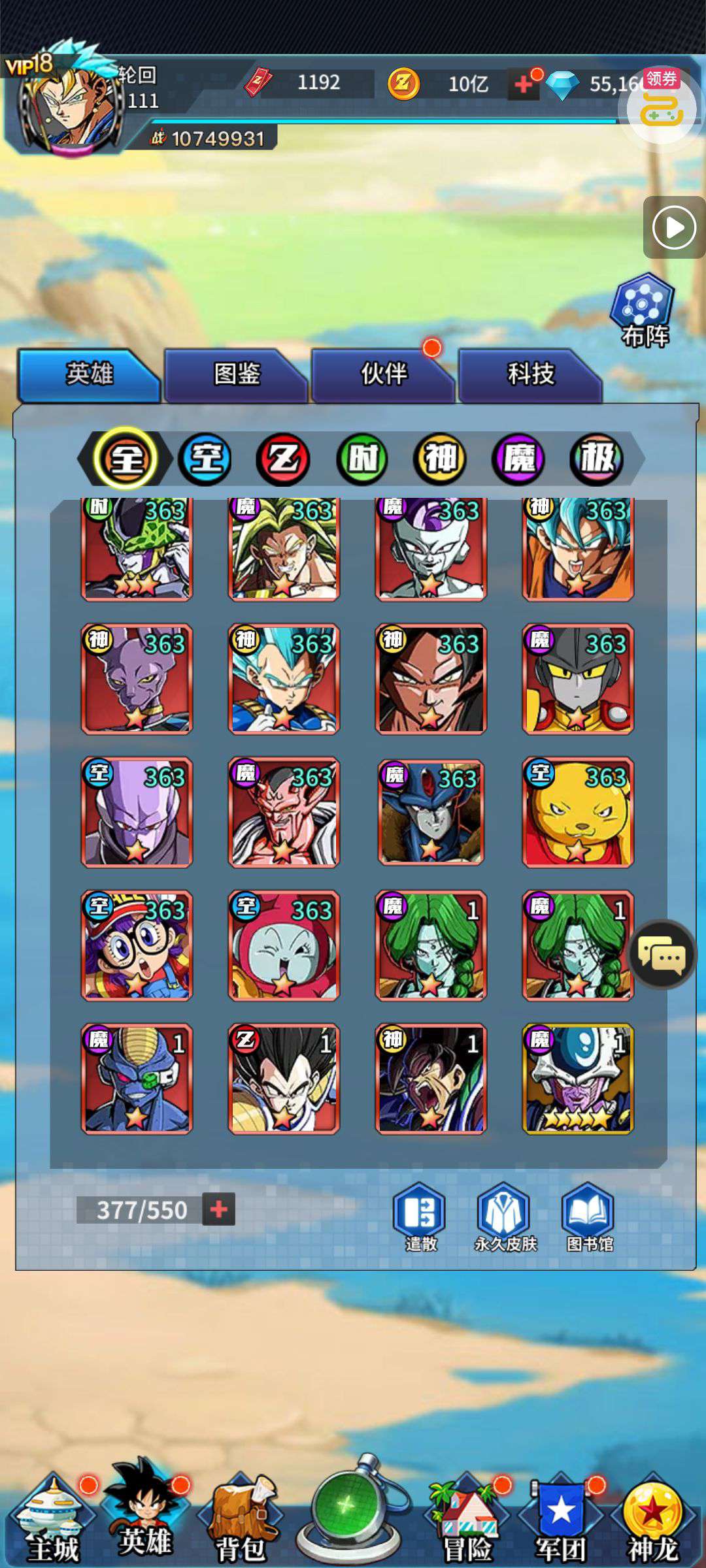Open 神龙 in bottom navigation
The image size is (706, 1568).
(x=653, y=1519)
